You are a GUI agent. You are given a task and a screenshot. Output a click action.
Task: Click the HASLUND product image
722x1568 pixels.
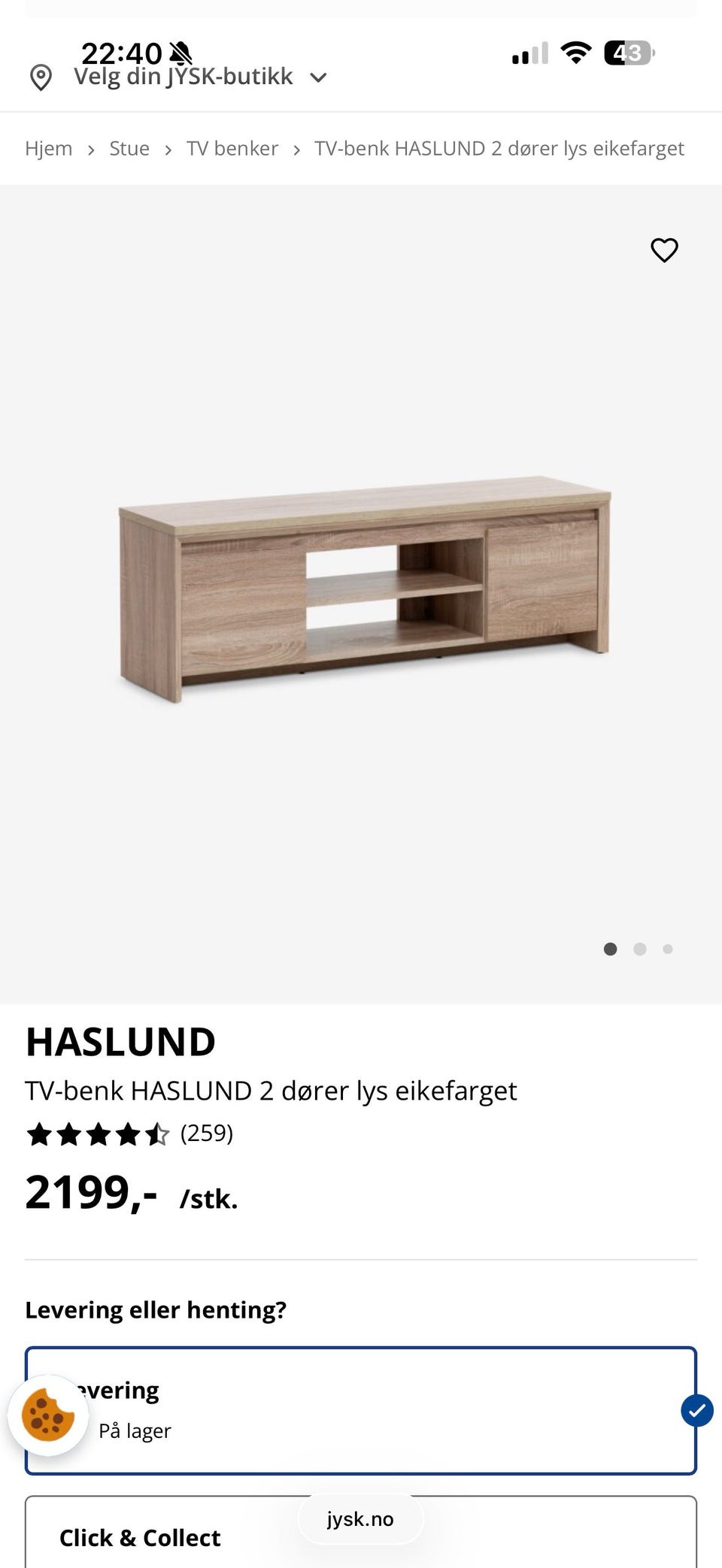pyautogui.click(x=361, y=586)
